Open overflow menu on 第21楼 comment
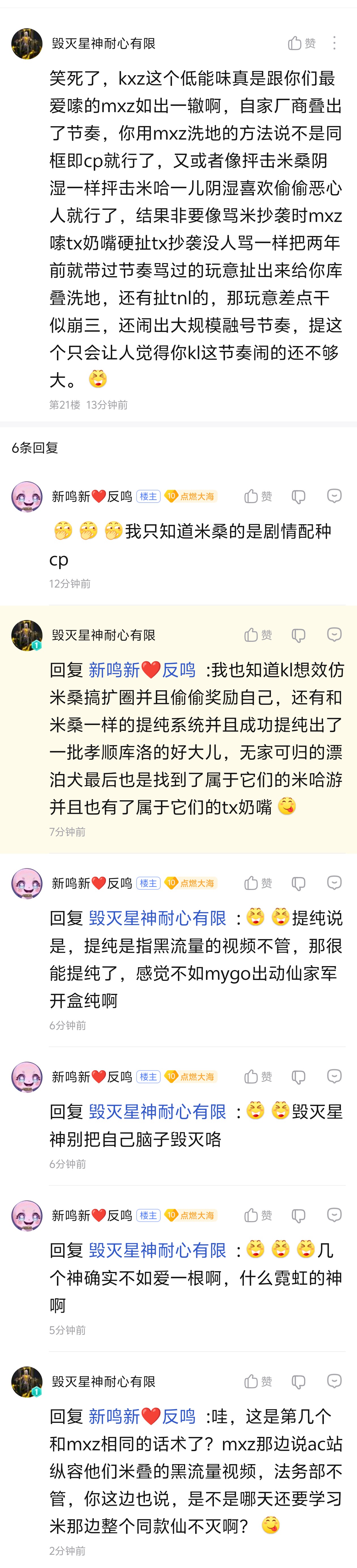The width and height of the screenshot is (357, 1568). [334, 43]
